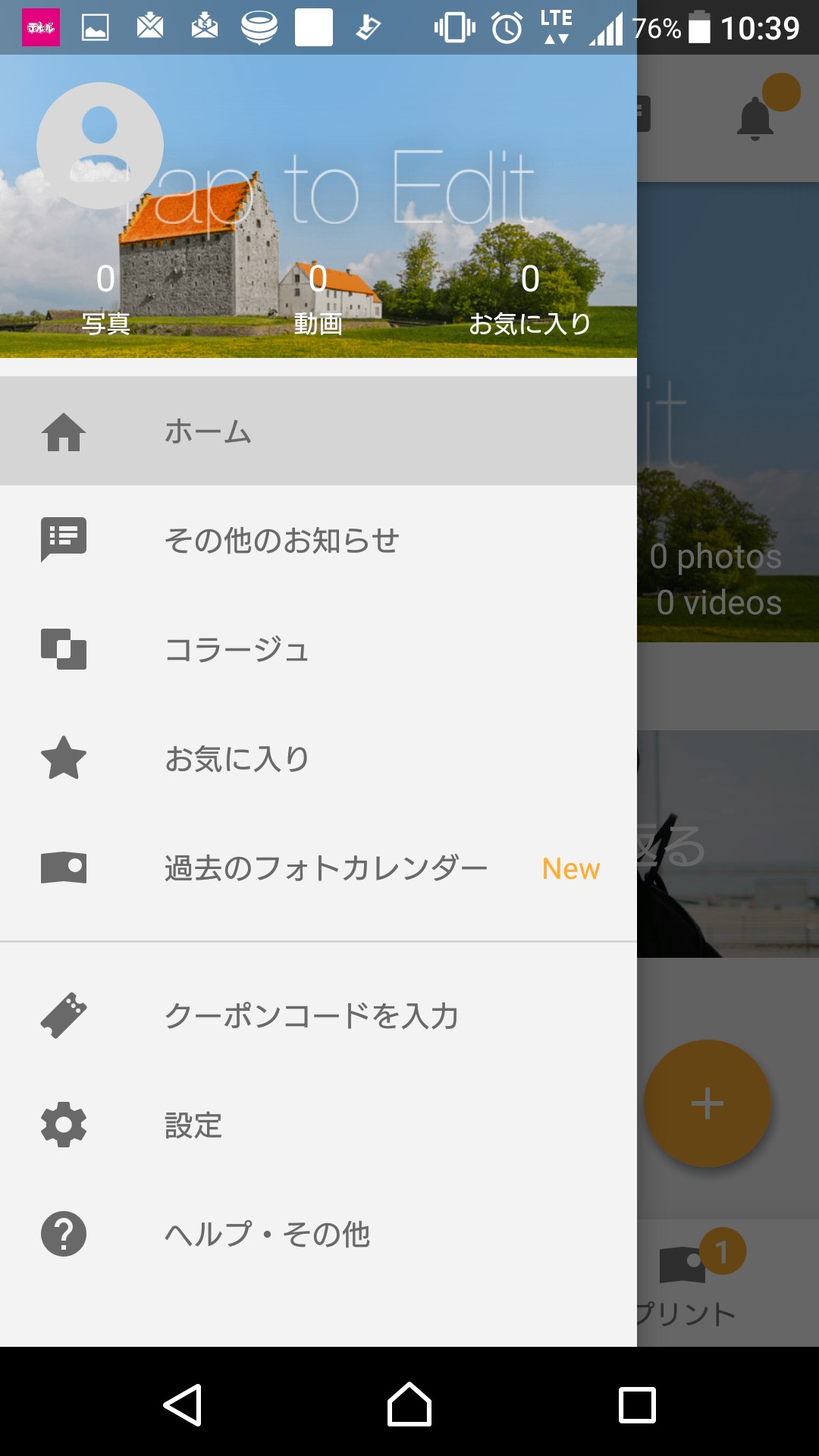View ヘルプ・その他
Screen dimensions: 819x1456
(x=318, y=1234)
